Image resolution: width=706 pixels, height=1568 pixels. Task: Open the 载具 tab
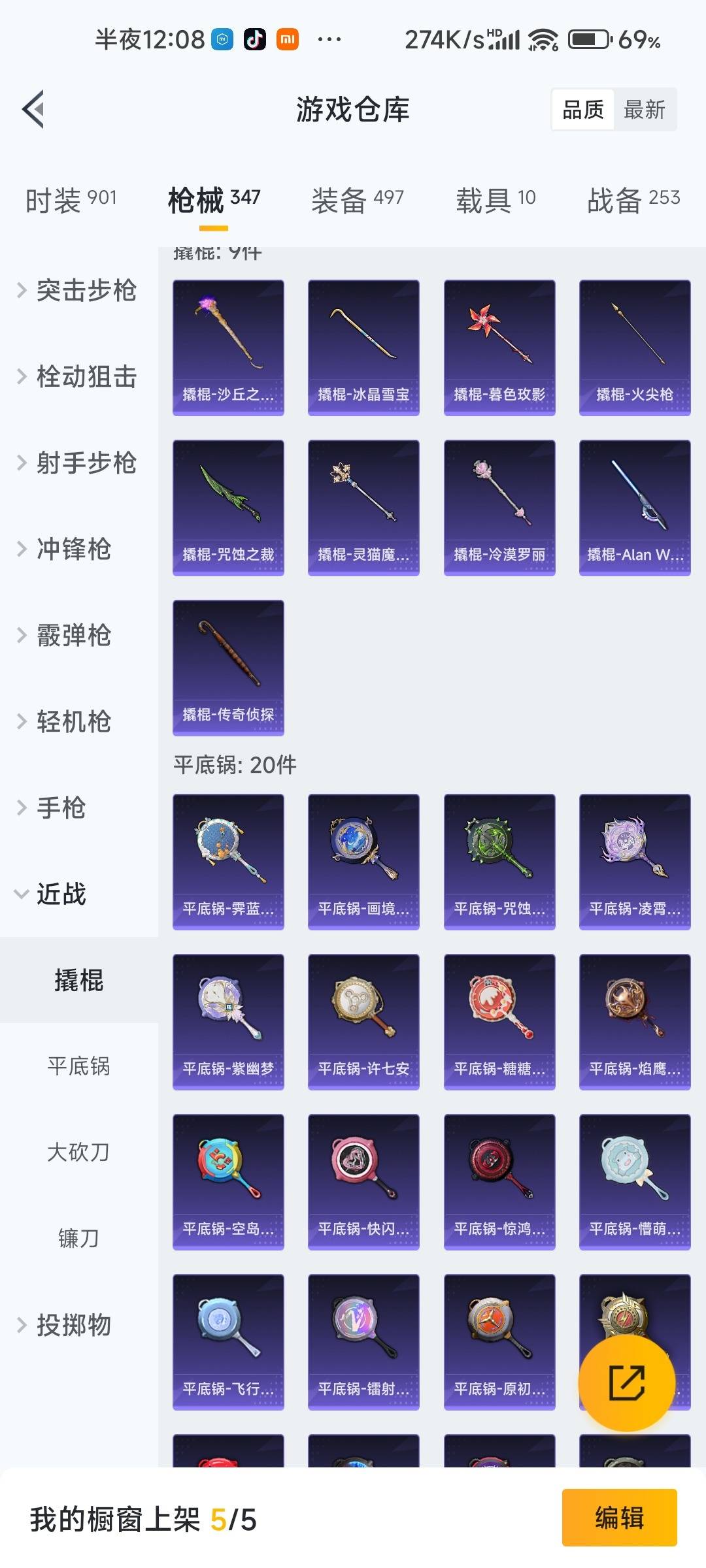pyautogui.click(x=496, y=199)
